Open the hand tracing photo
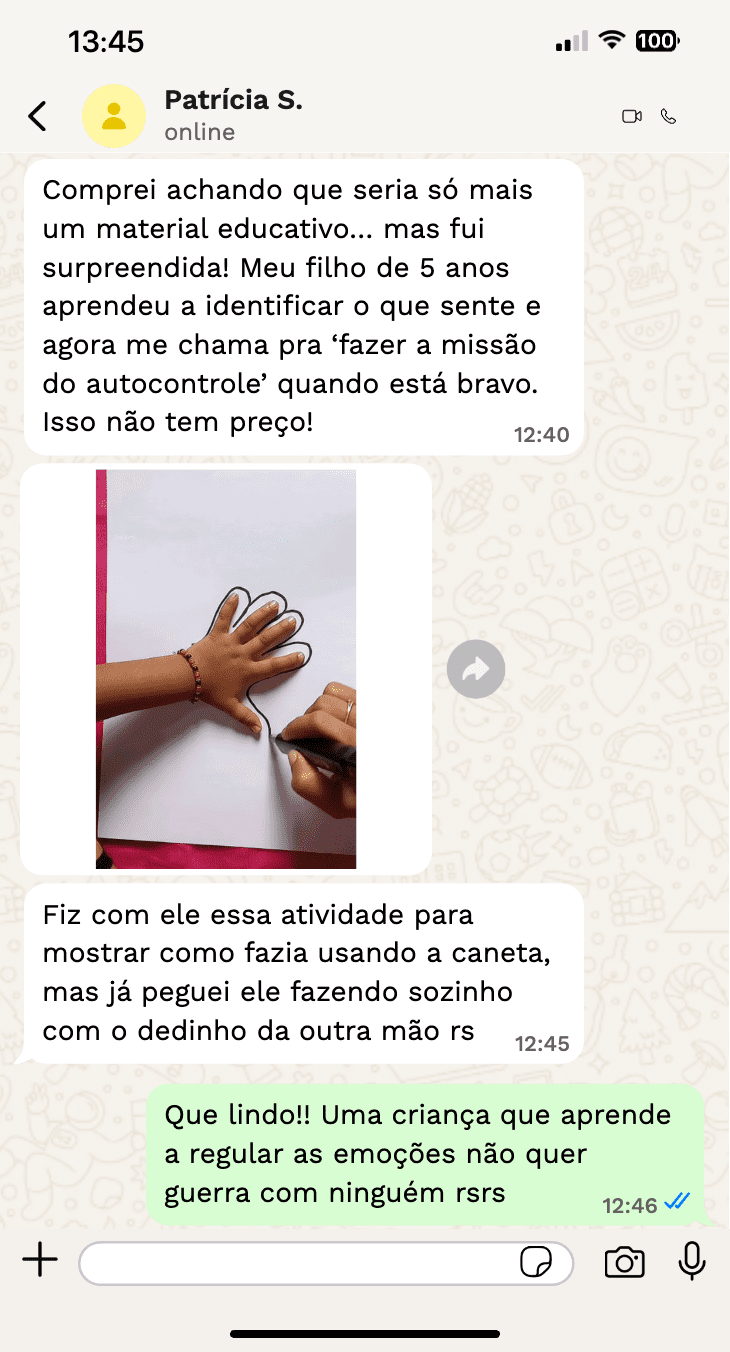This screenshot has height=1352, width=730. point(226,668)
